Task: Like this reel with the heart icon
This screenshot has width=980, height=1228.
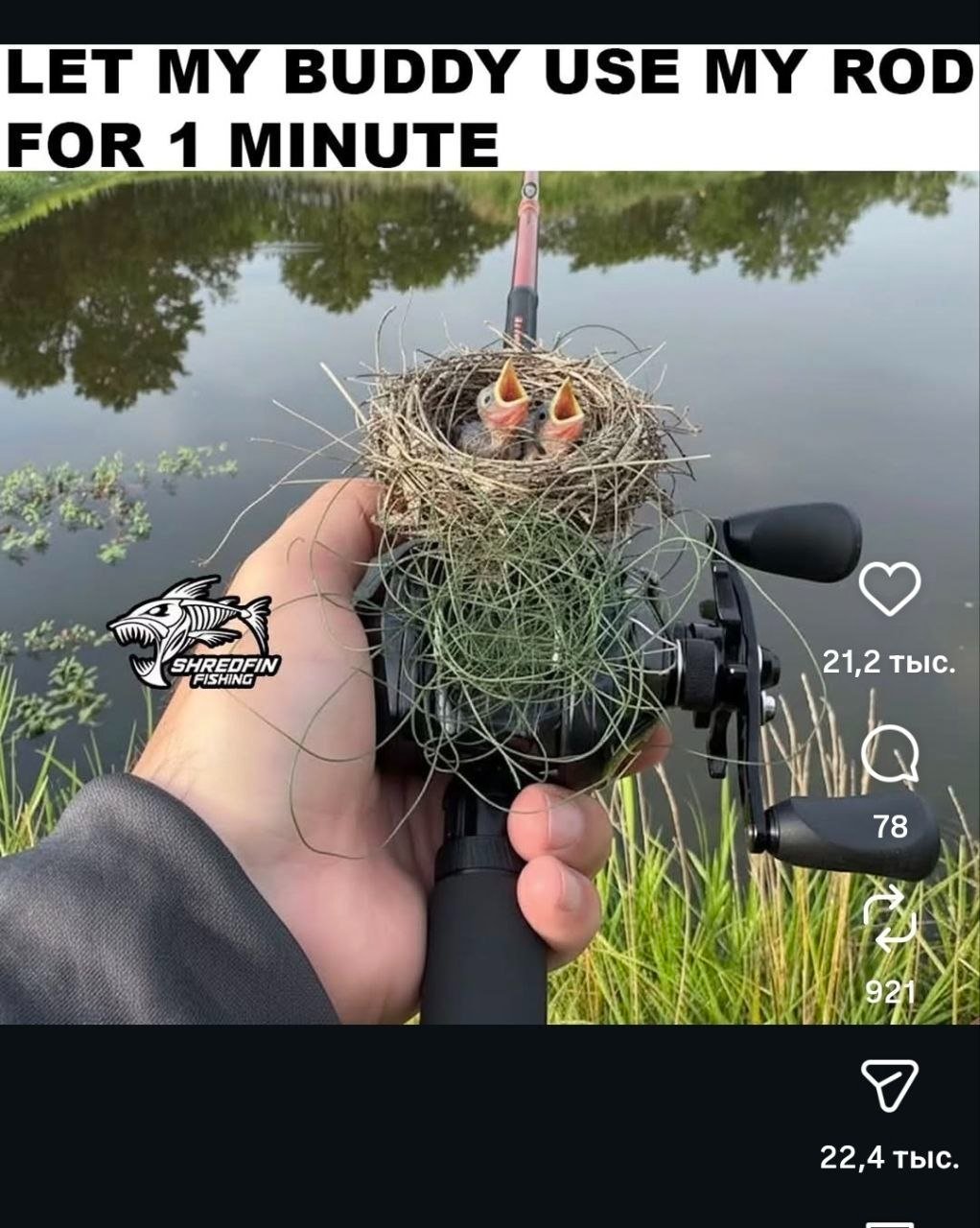Action: point(890,588)
